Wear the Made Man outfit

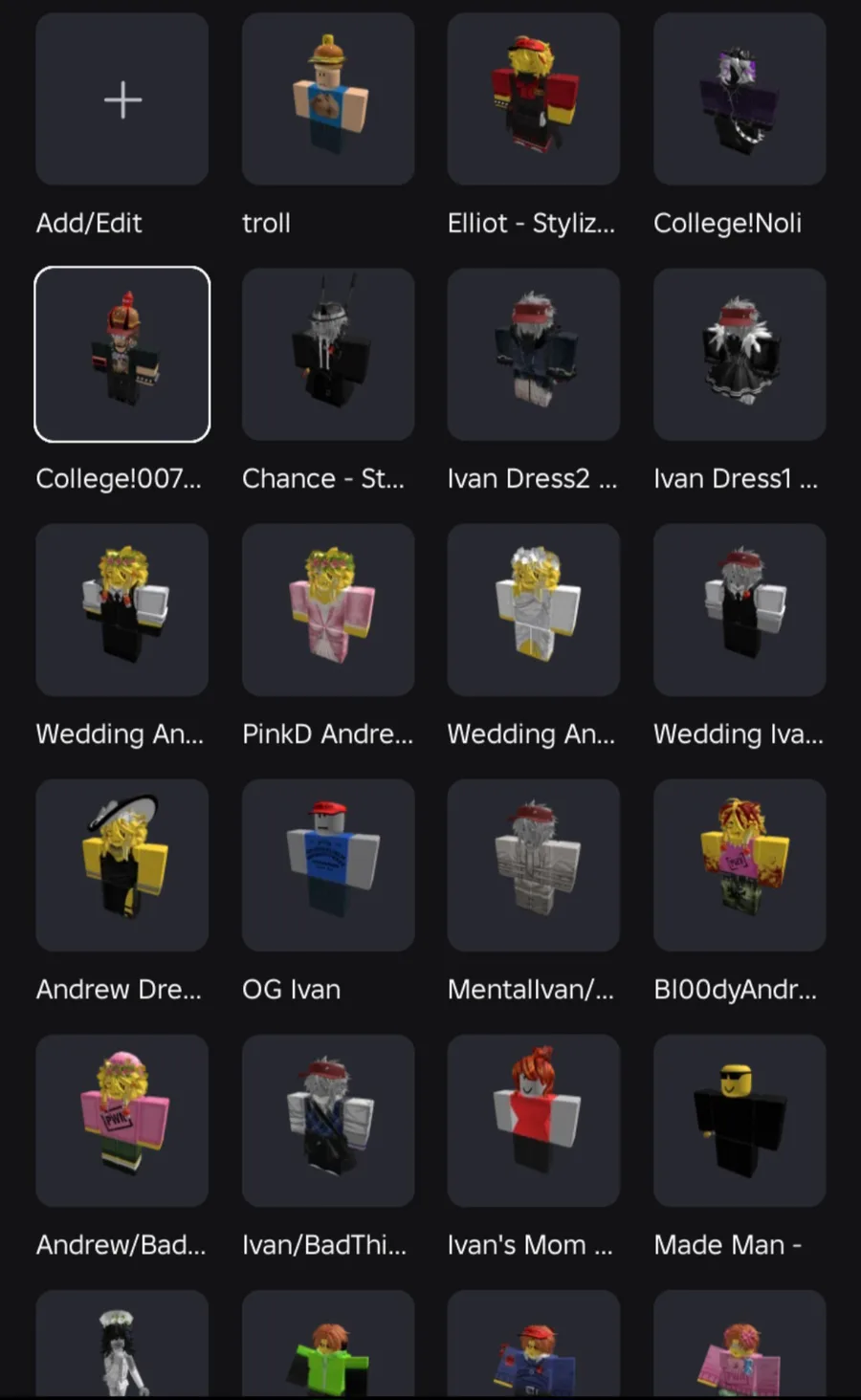coord(740,1121)
